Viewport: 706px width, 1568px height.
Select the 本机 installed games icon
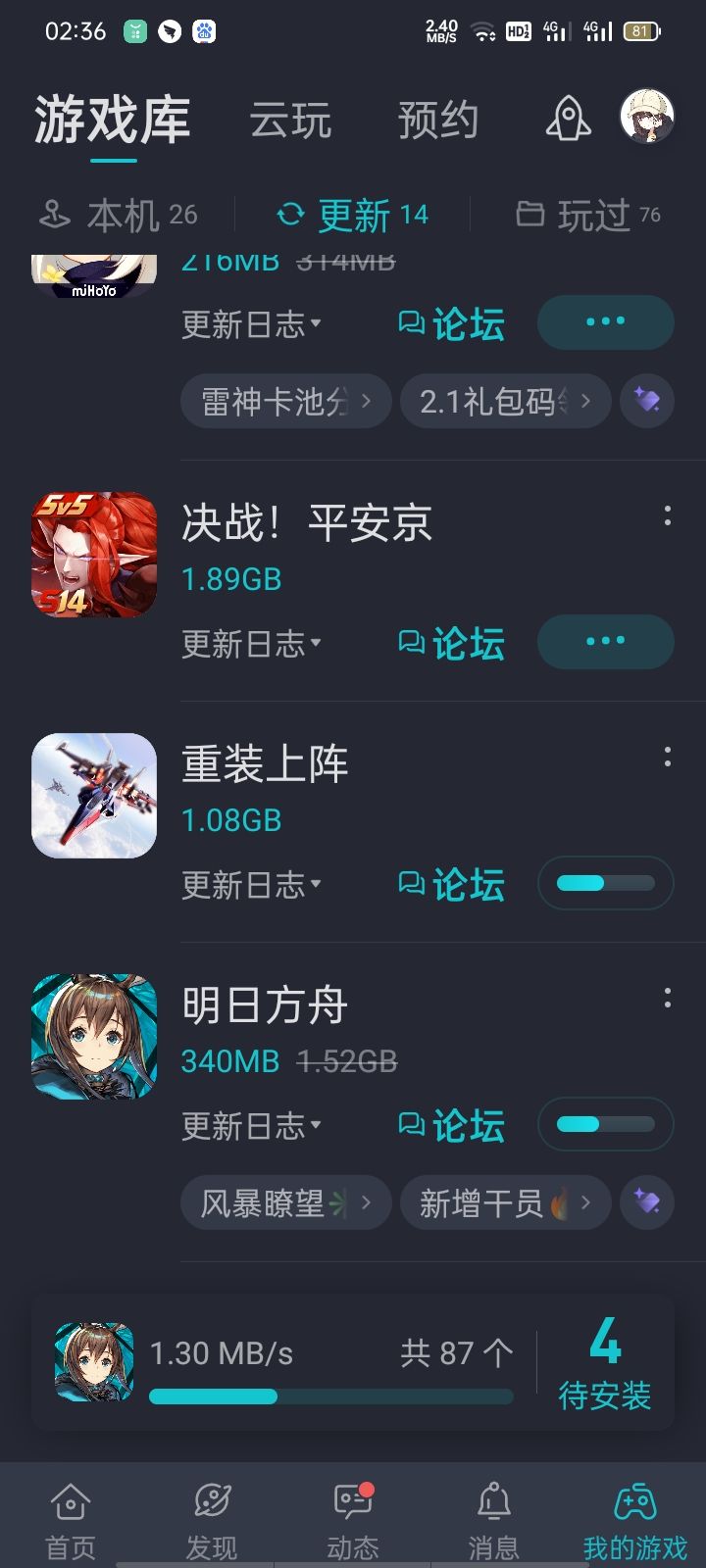point(53,214)
